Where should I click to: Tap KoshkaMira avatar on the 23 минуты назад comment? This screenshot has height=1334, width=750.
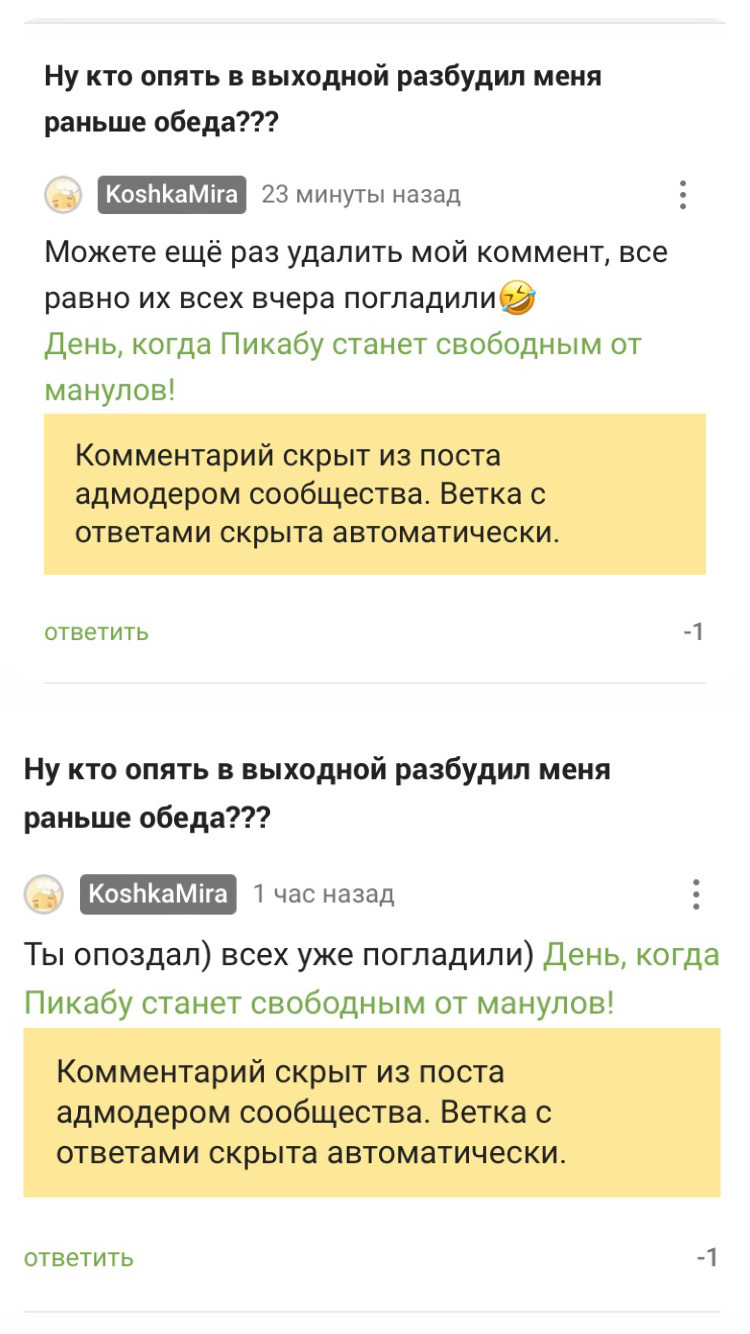[63, 194]
